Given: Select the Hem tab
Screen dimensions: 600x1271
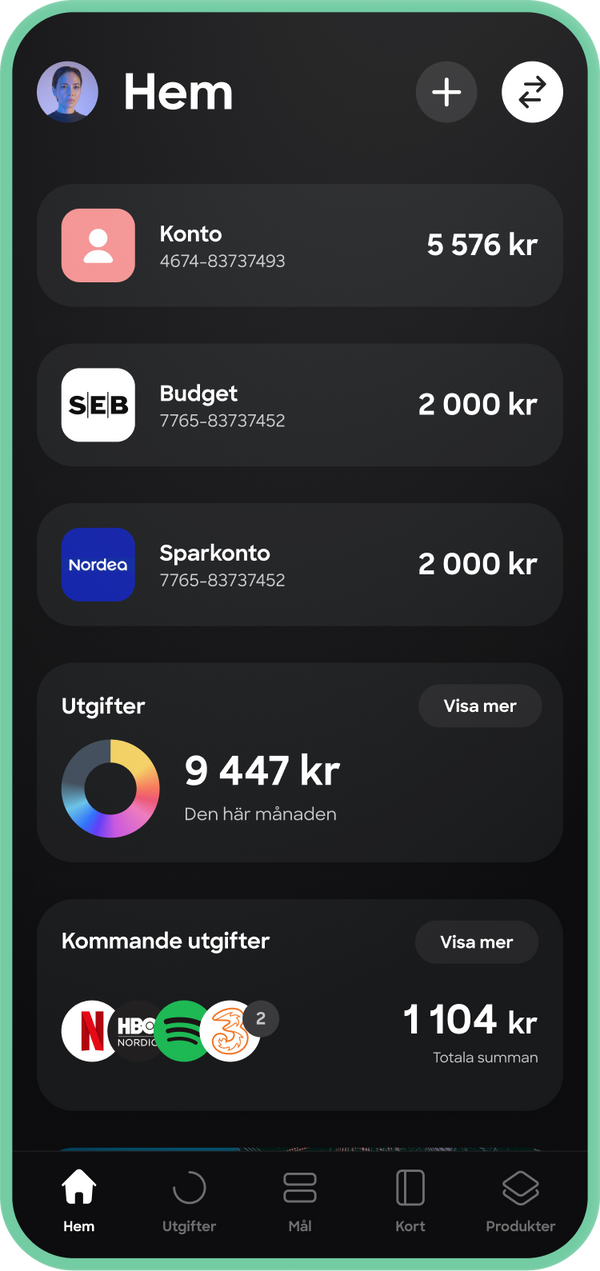Looking at the screenshot, I should tap(79, 1202).
